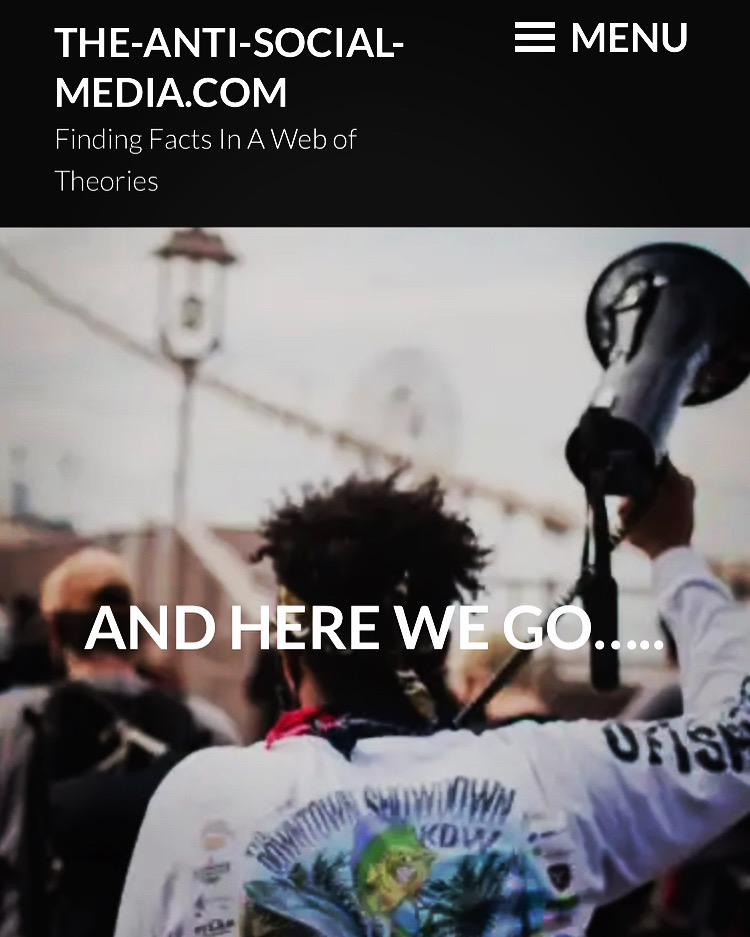Open THE-ANTI-SOCIAL-MEDIA.COM site title link
This screenshot has height=937, width=750.
tap(229, 67)
